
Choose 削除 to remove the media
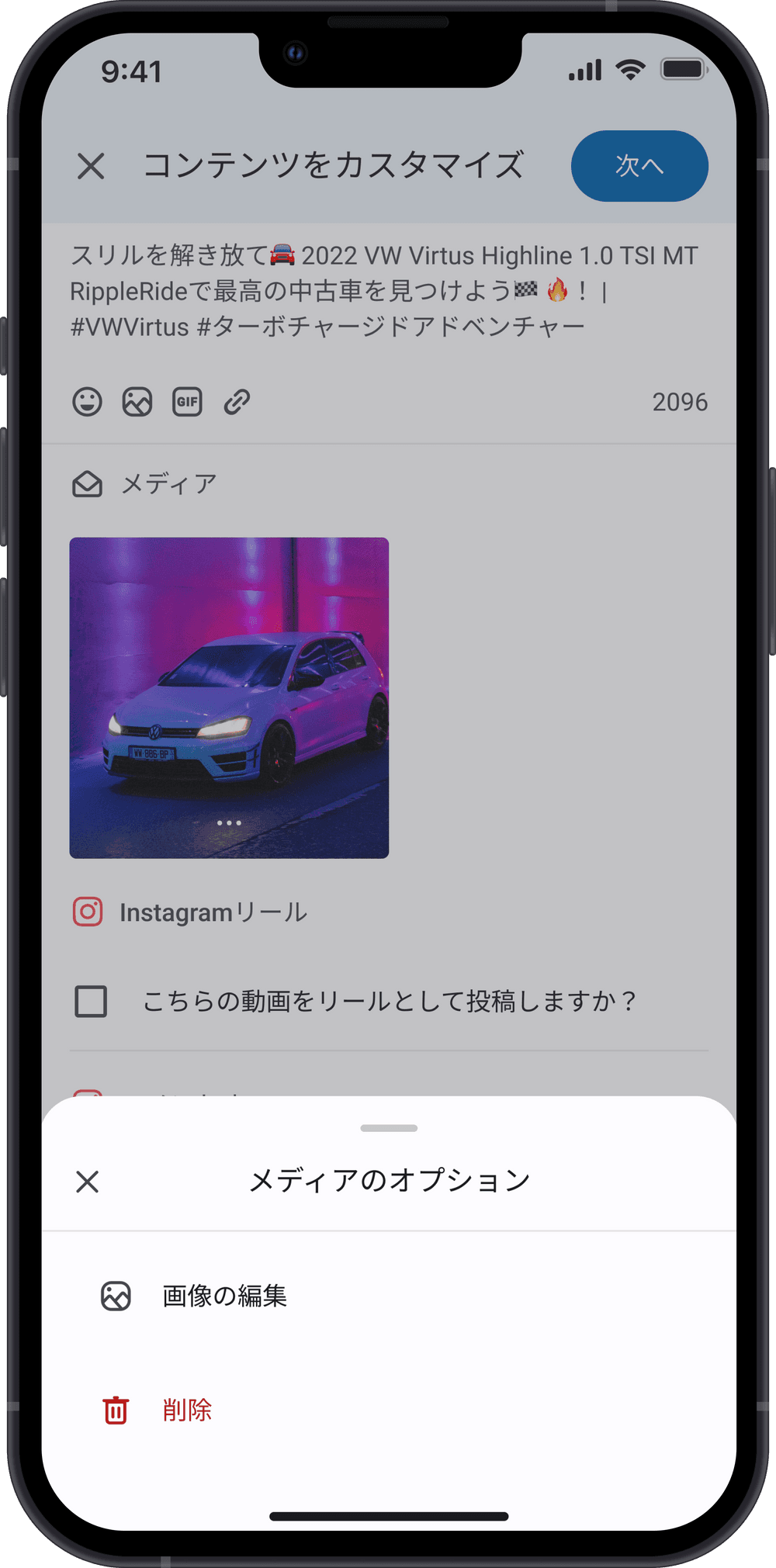(187, 1410)
